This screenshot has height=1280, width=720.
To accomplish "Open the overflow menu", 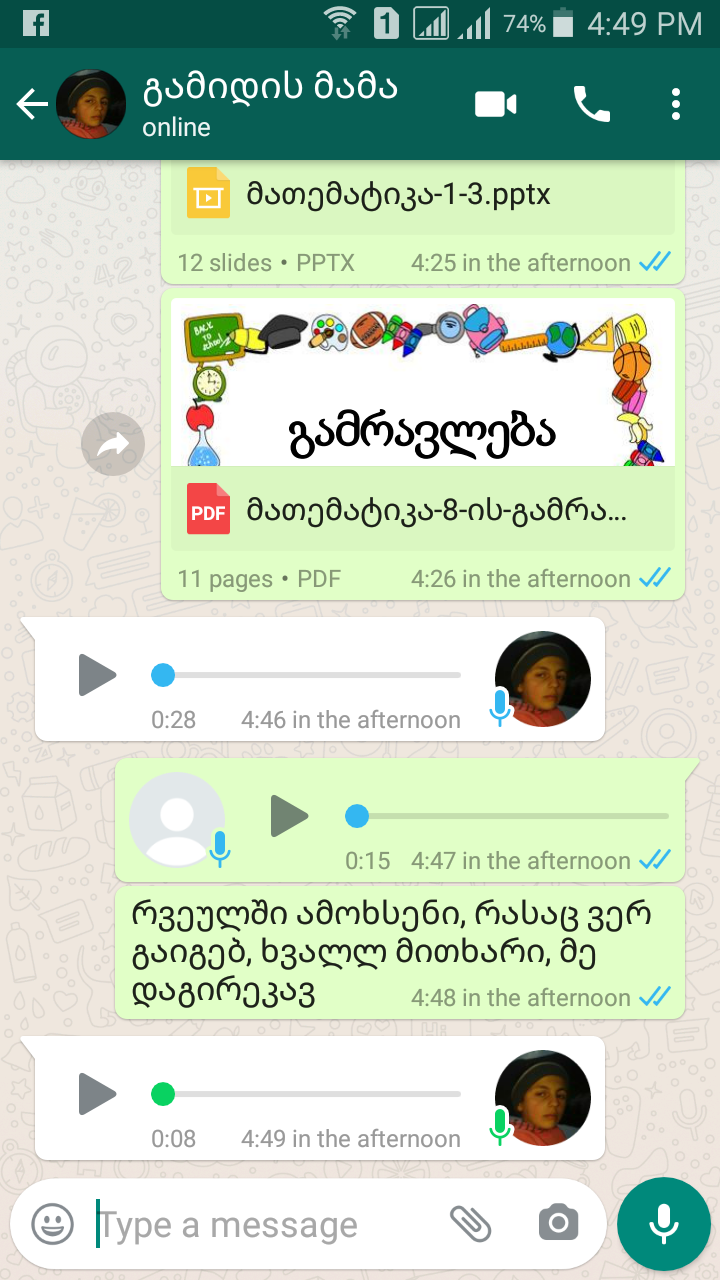I will (676, 104).
